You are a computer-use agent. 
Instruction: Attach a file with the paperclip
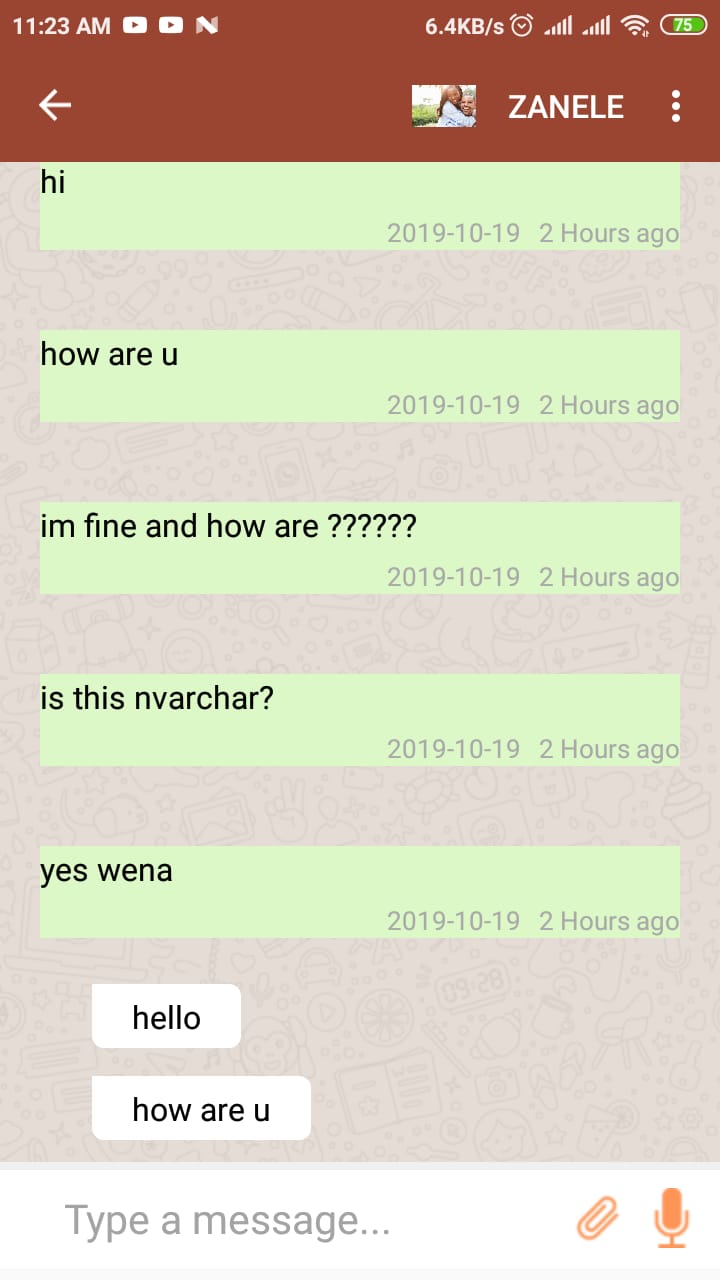point(598,1220)
